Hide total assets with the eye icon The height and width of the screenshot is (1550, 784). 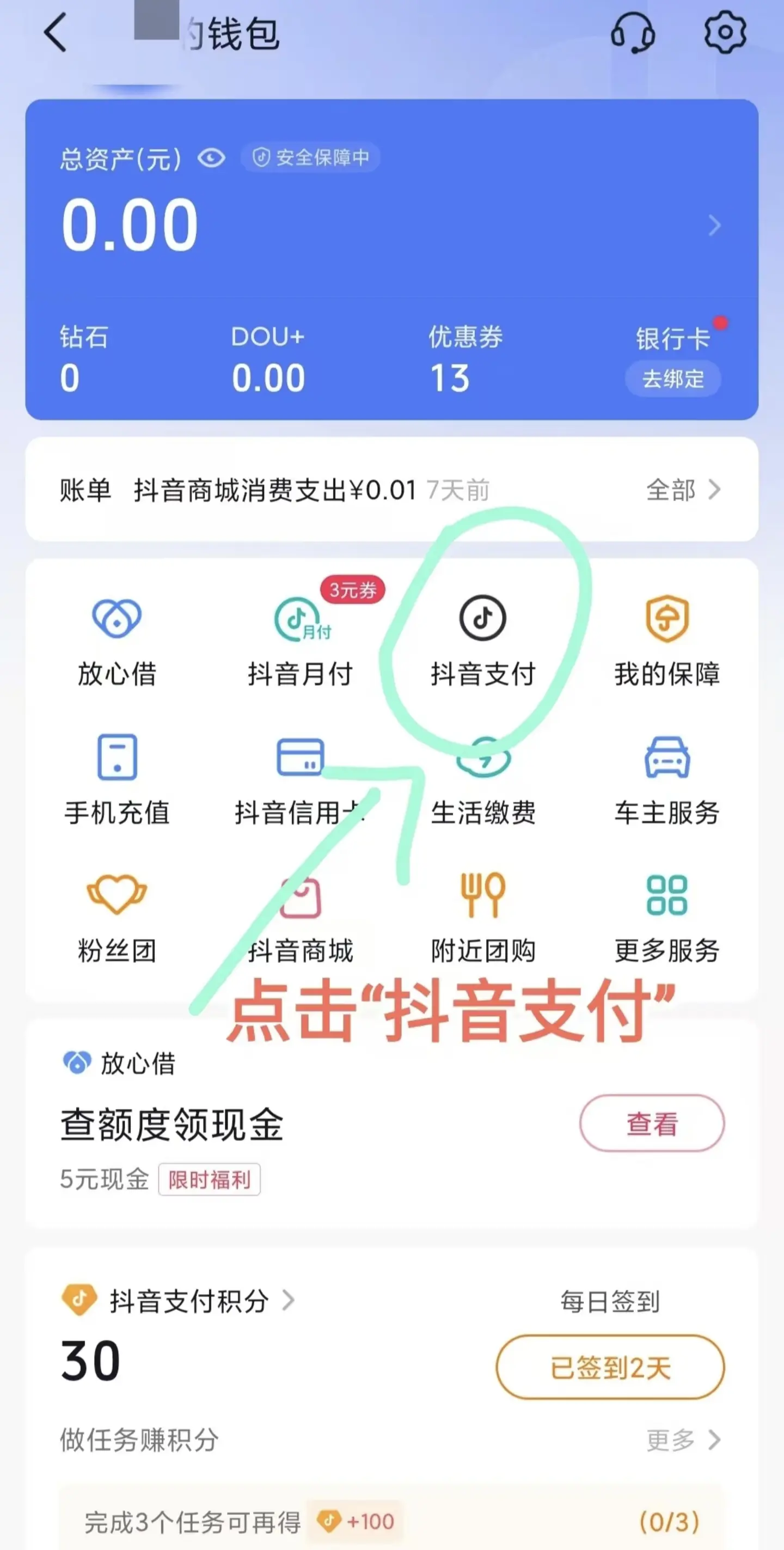[x=211, y=158]
